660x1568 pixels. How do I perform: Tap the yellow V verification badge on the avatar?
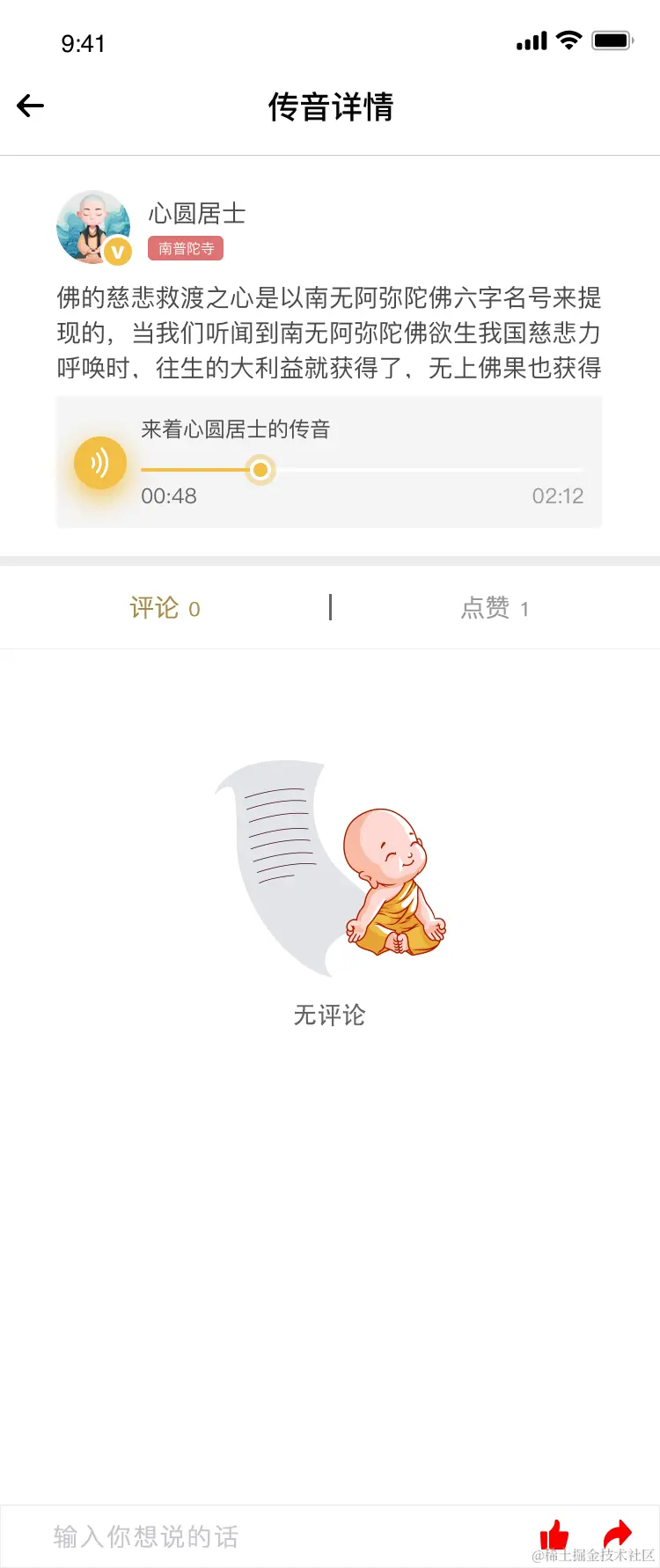117,251
